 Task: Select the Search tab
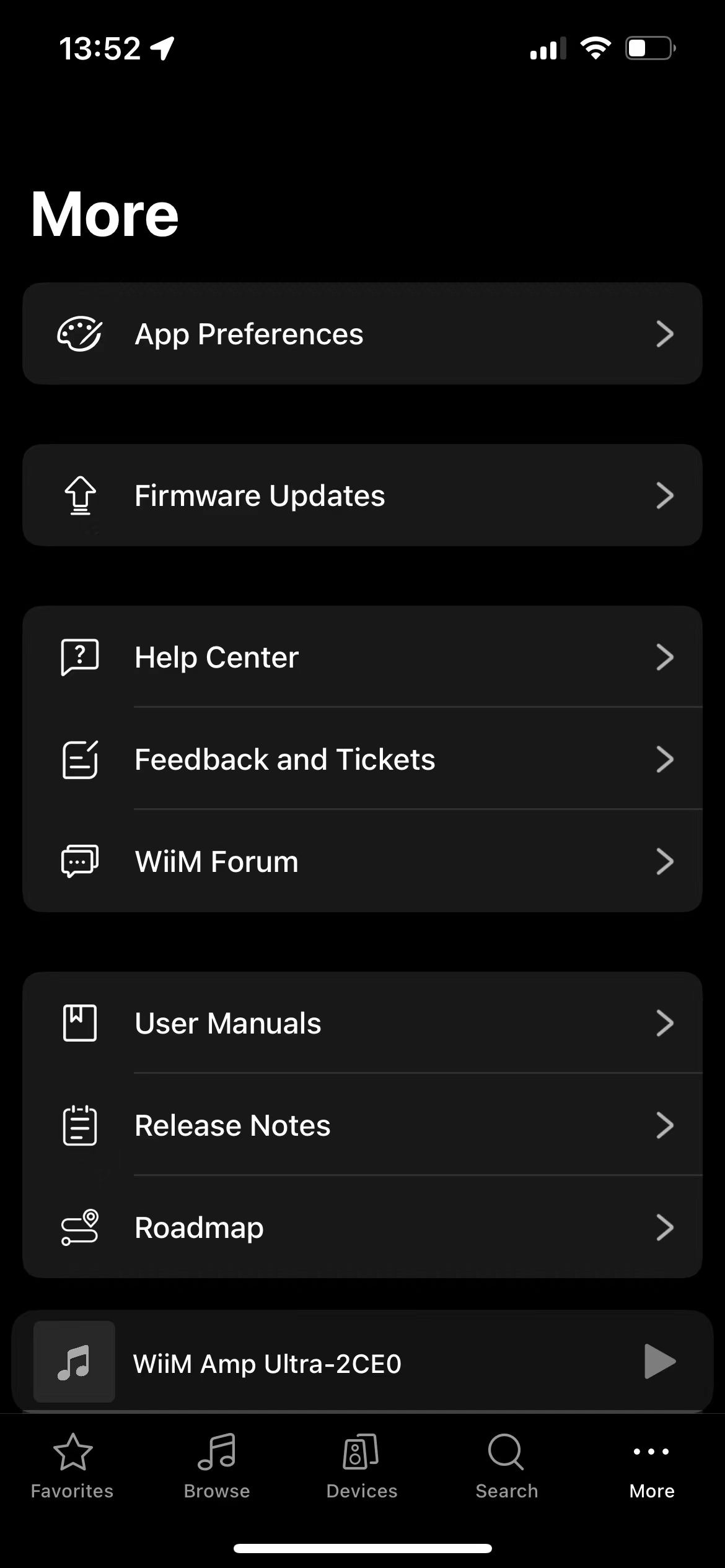tap(507, 1465)
